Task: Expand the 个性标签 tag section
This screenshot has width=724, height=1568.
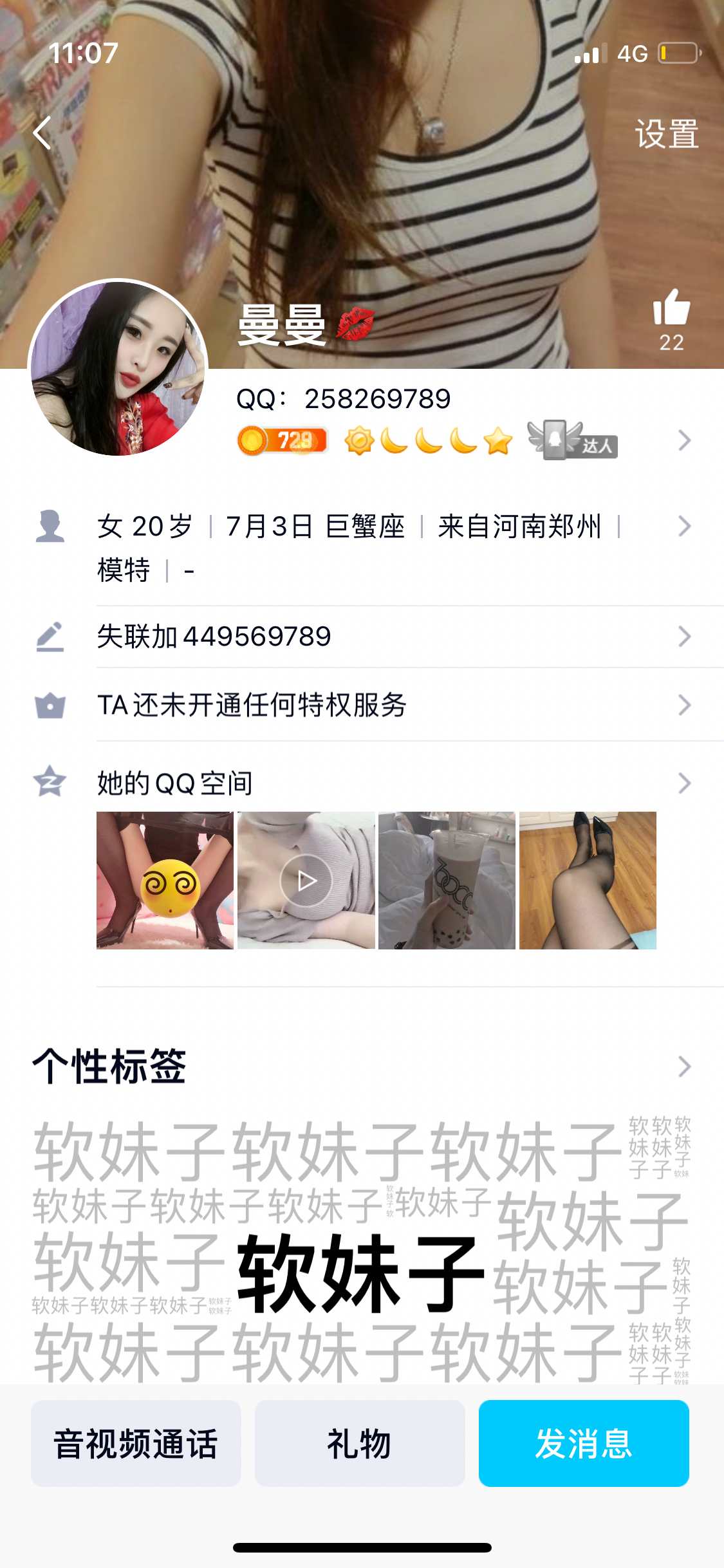Action: pyautogui.click(x=684, y=1067)
